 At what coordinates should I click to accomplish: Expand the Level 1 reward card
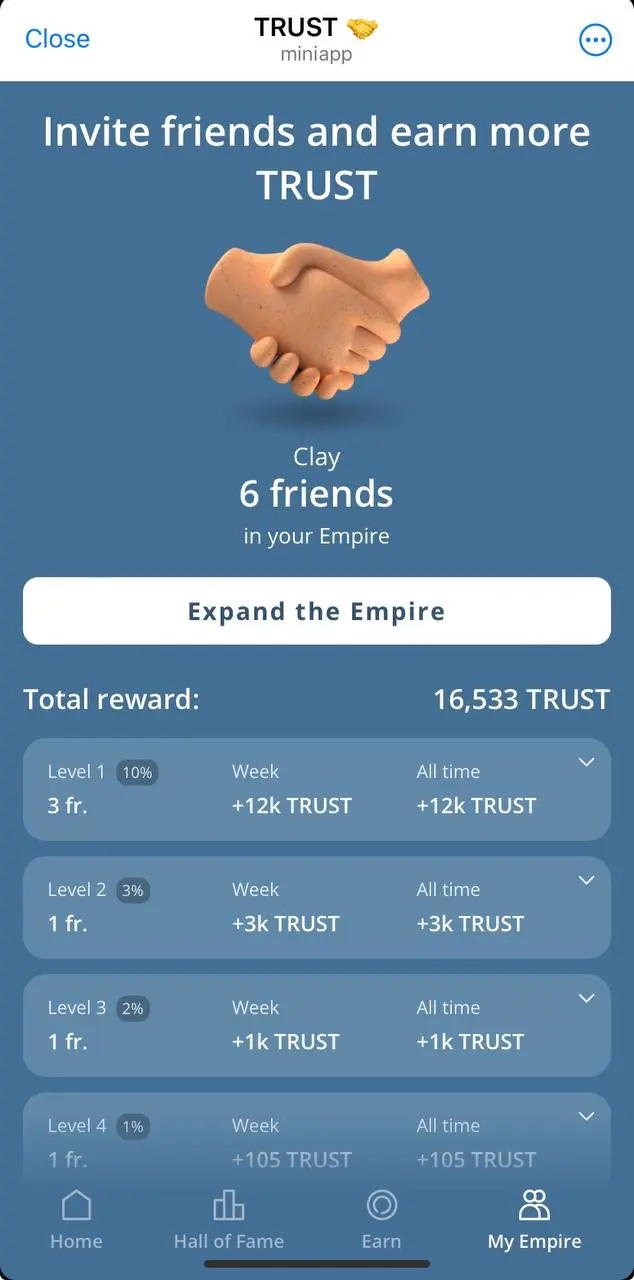tap(587, 763)
